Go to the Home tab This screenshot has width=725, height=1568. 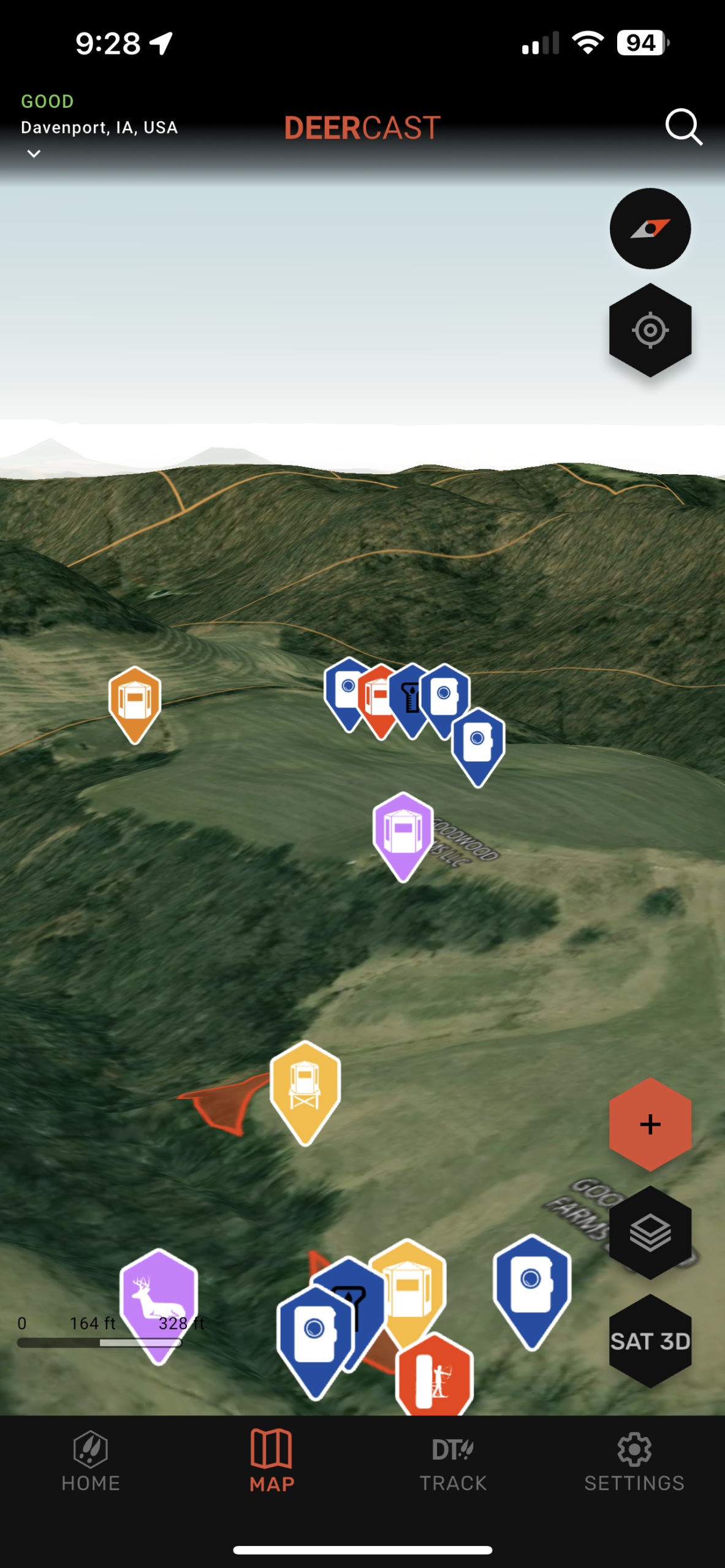[x=91, y=1460]
